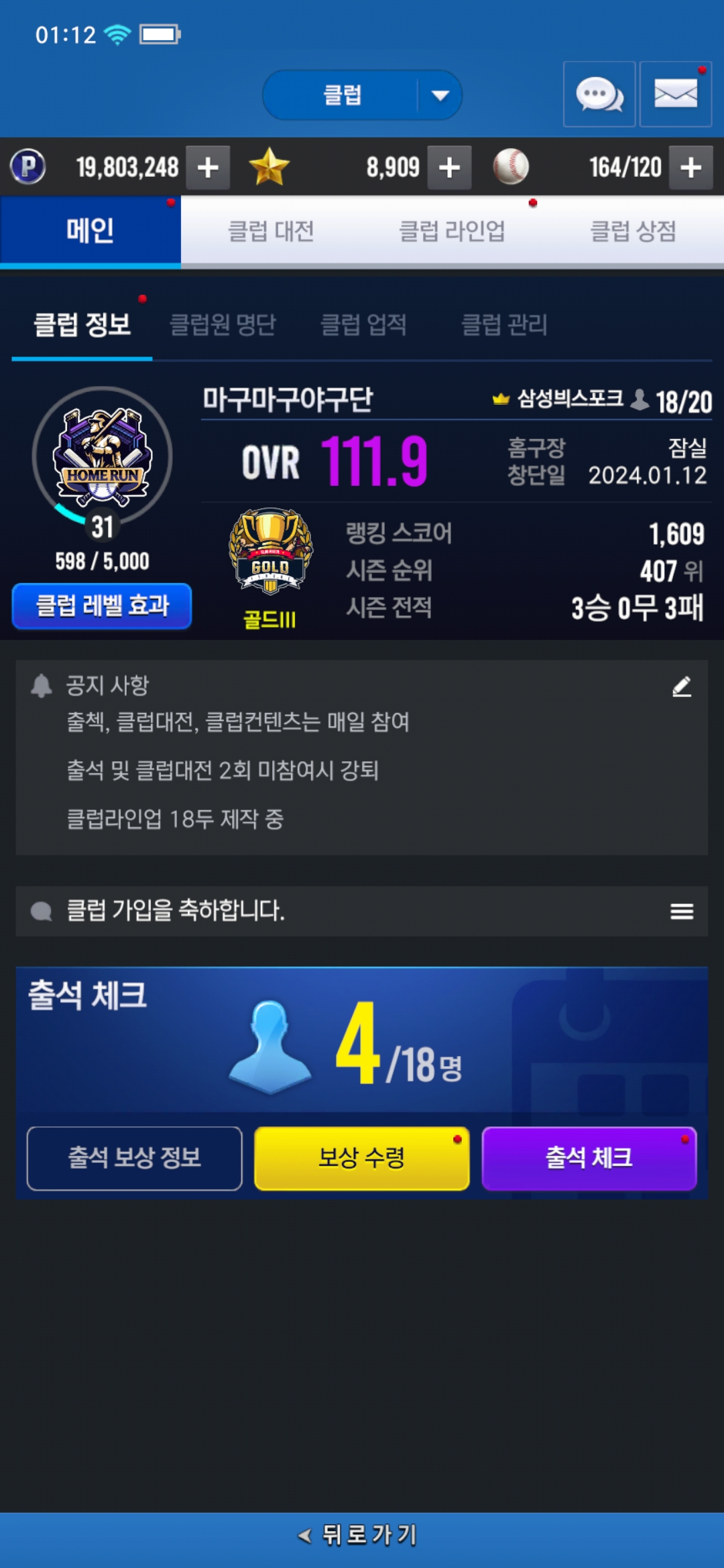Open the 클럽 관리 sub-tab
724x1568 pixels.
point(504,325)
